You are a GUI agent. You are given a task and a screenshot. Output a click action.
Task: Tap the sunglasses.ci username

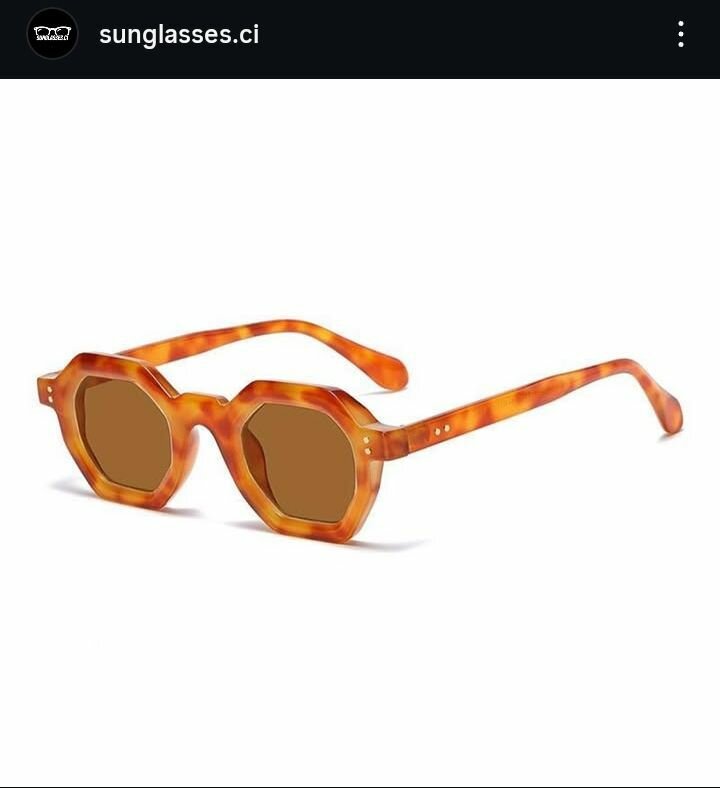click(179, 35)
